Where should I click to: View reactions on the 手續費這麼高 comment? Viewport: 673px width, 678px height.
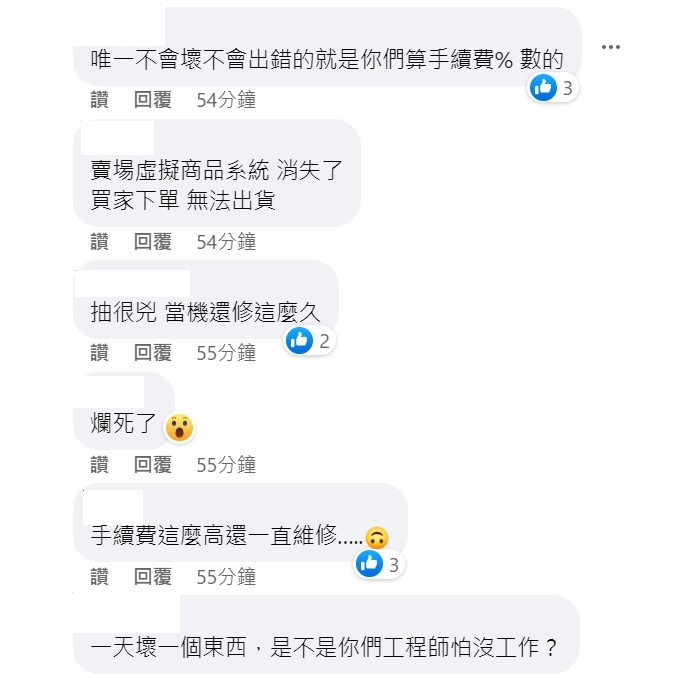379,565
